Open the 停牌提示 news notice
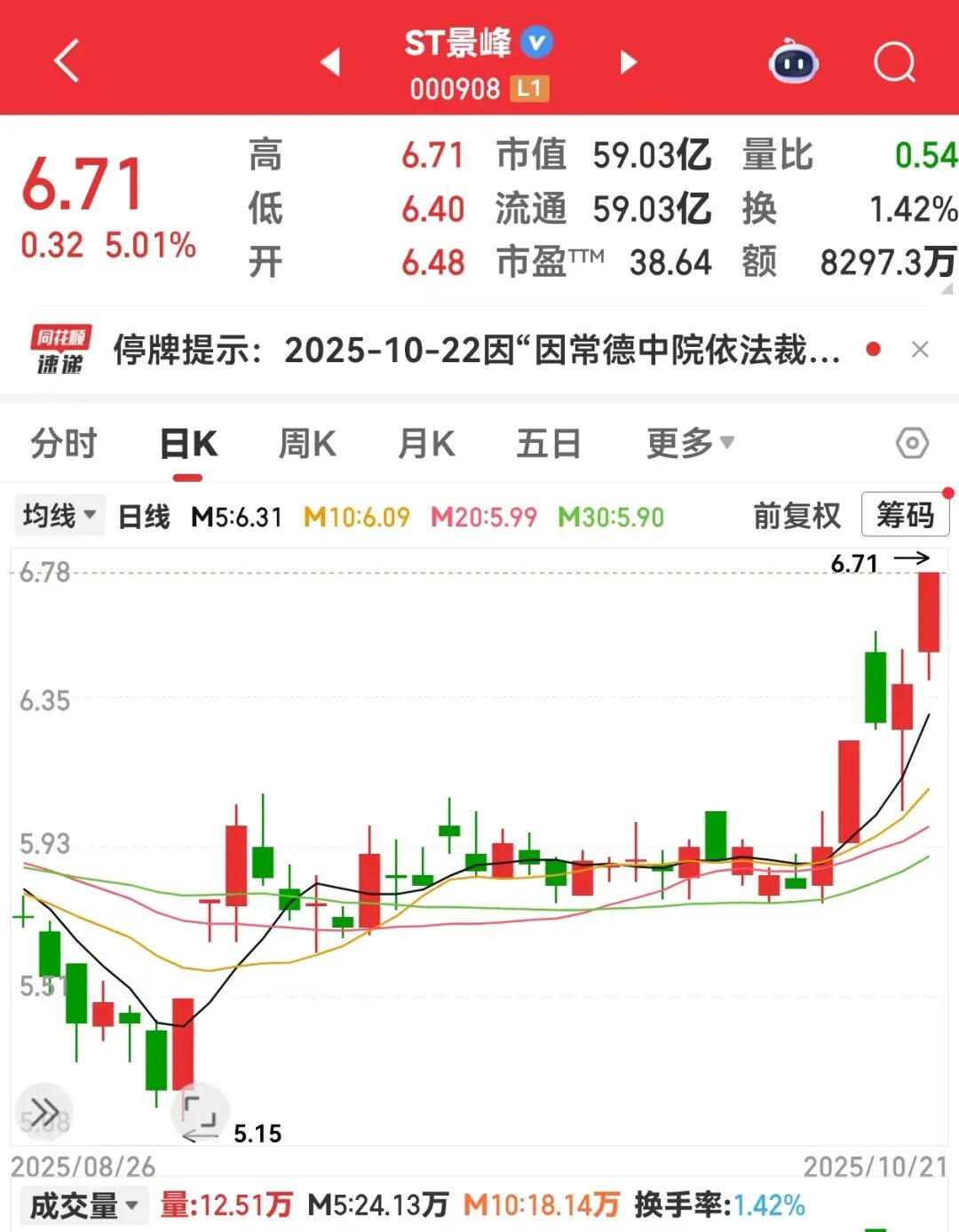This screenshot has width=959, height=1232. point(476,351)
